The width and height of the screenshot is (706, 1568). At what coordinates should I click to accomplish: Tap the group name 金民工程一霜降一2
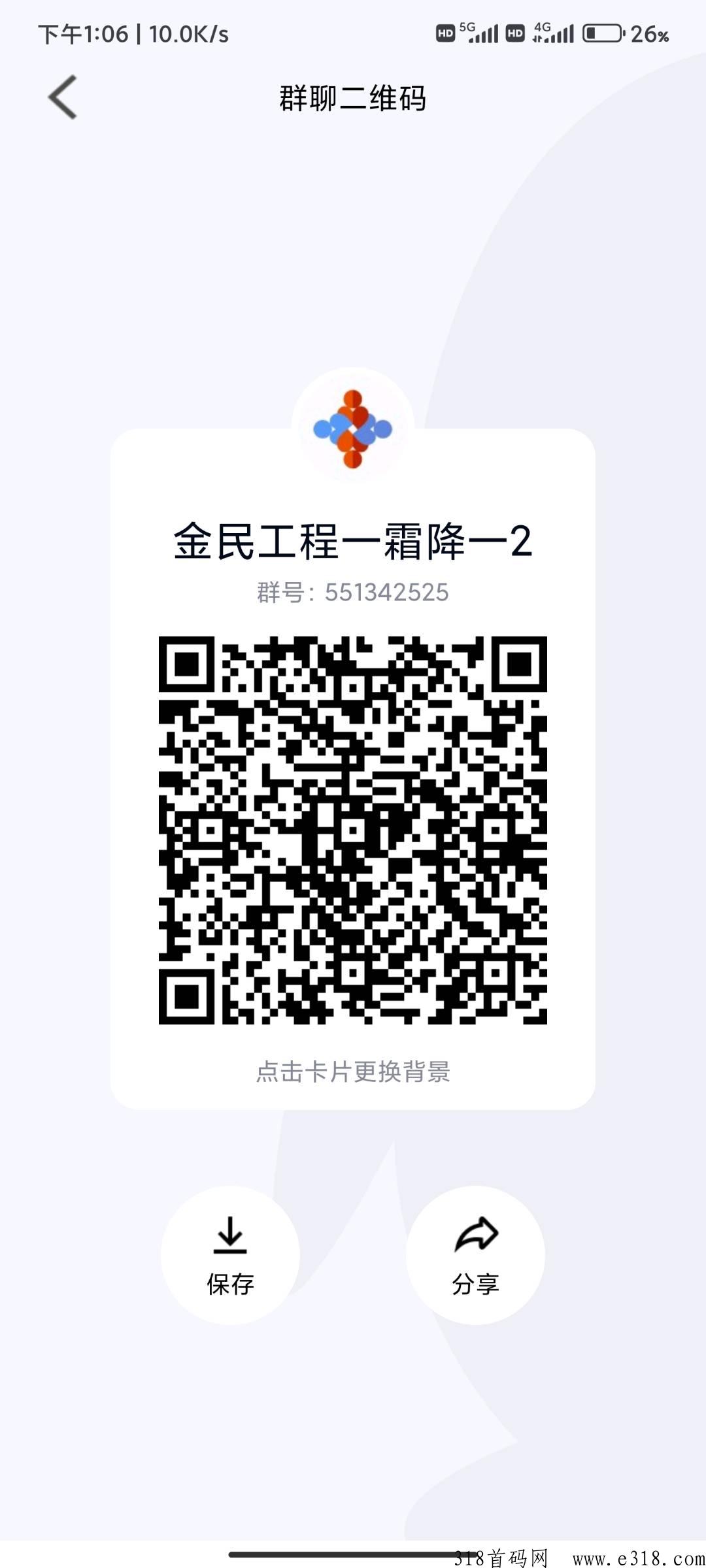click(352, 540)
